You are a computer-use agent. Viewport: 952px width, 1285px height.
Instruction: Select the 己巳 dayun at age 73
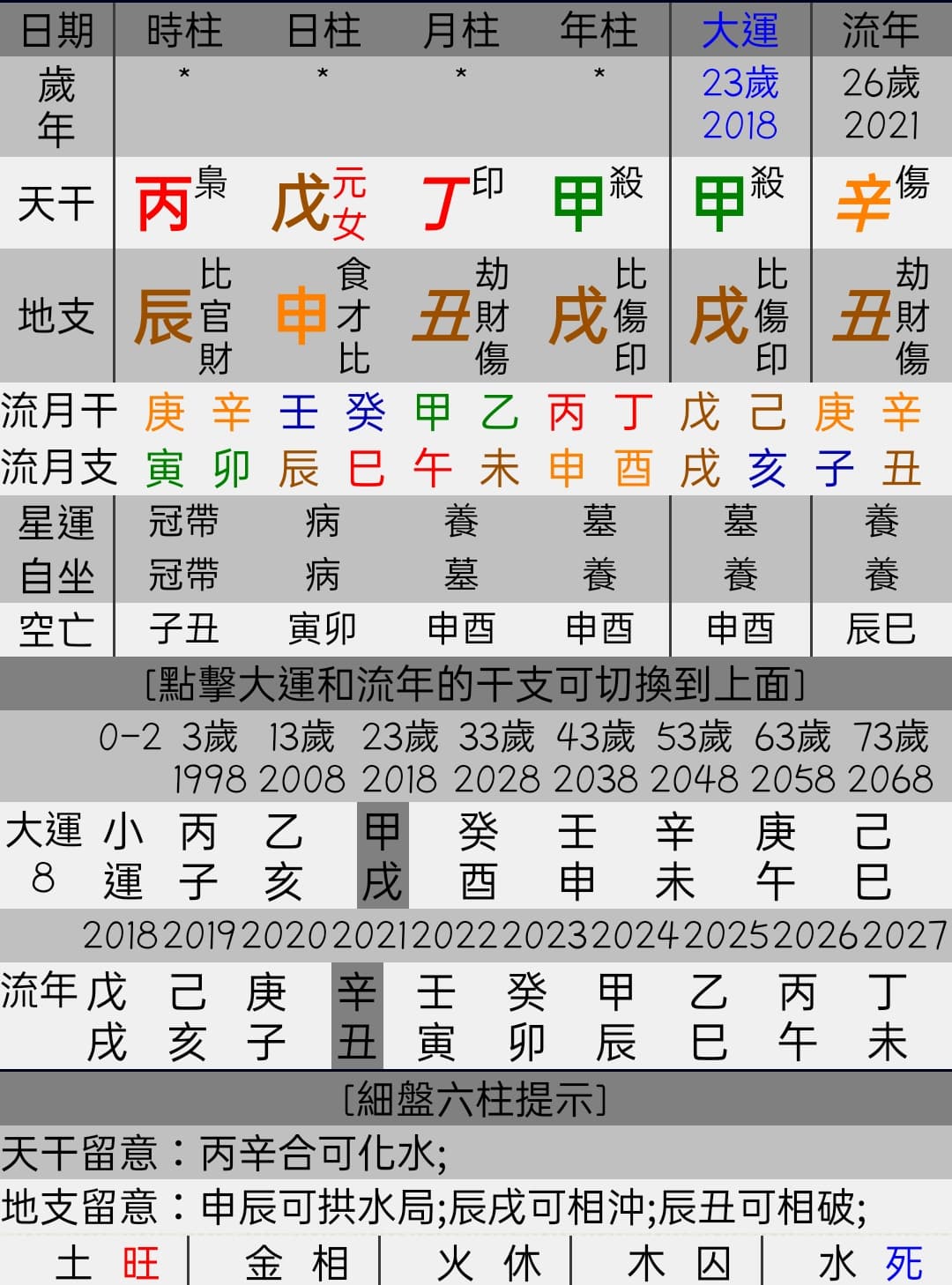(873, 854)
